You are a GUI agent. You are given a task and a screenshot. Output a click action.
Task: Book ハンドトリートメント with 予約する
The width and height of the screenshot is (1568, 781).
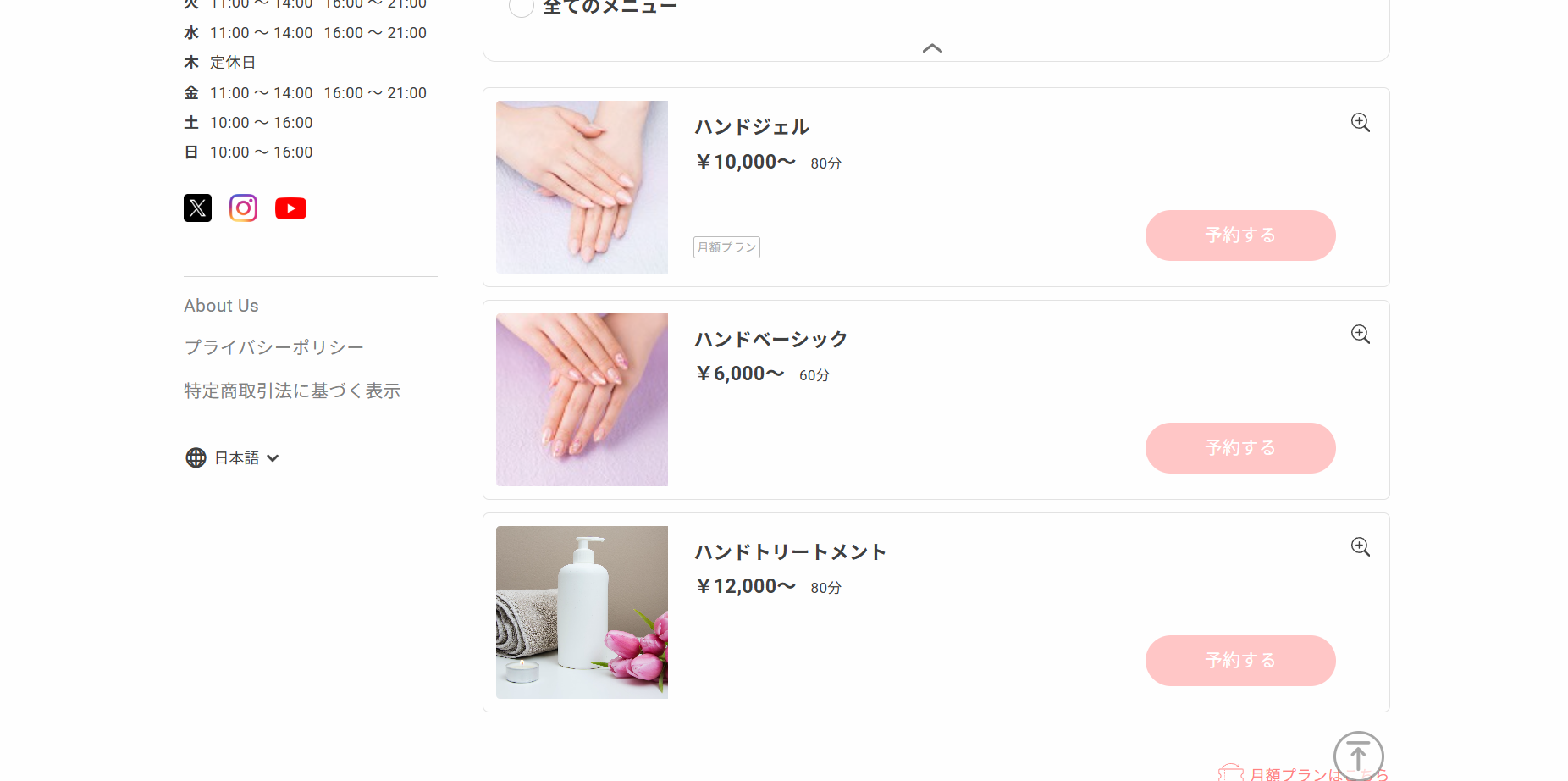click(x=1239, y=661)
